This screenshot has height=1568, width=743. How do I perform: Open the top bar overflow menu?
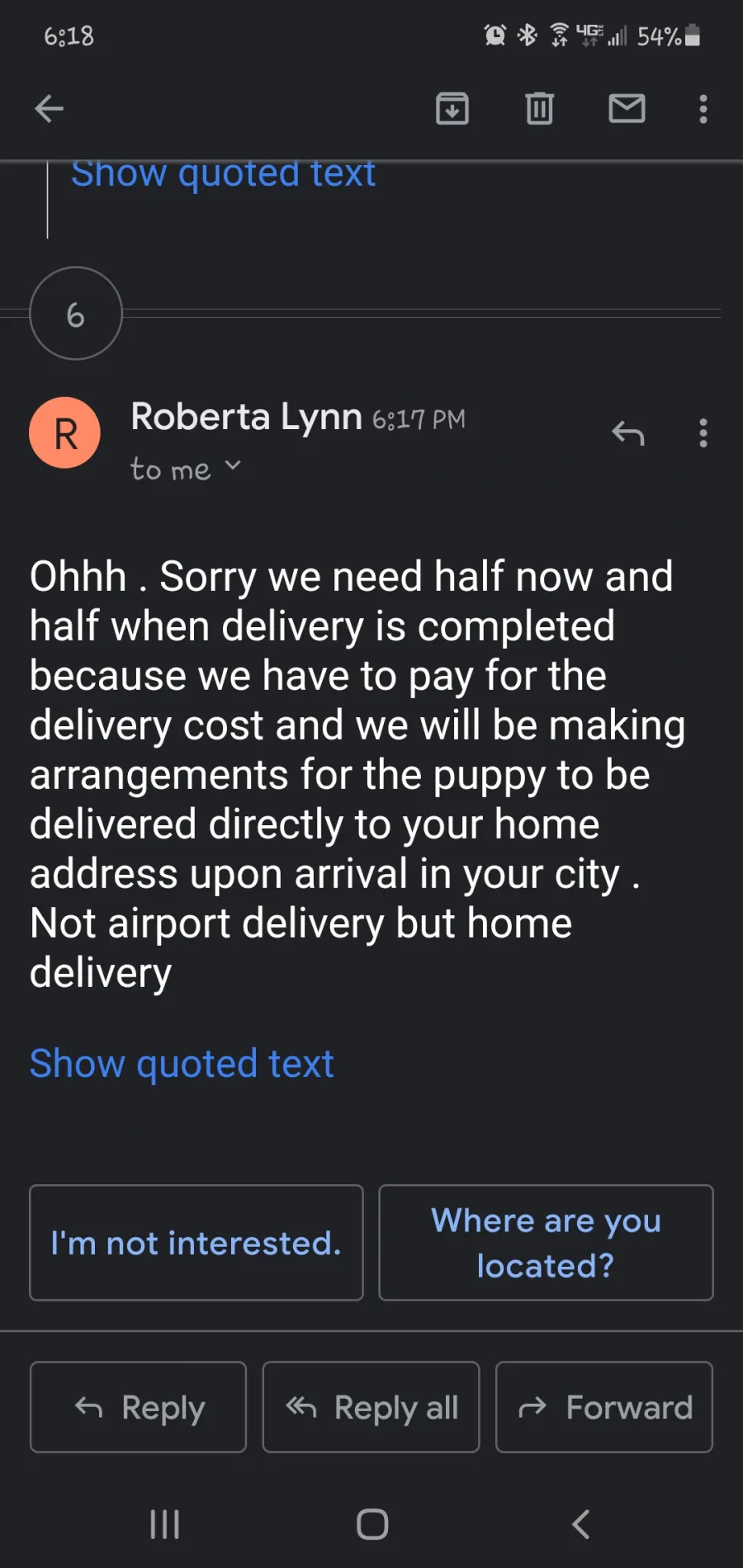pyautogui.click(x=703, y=108)
